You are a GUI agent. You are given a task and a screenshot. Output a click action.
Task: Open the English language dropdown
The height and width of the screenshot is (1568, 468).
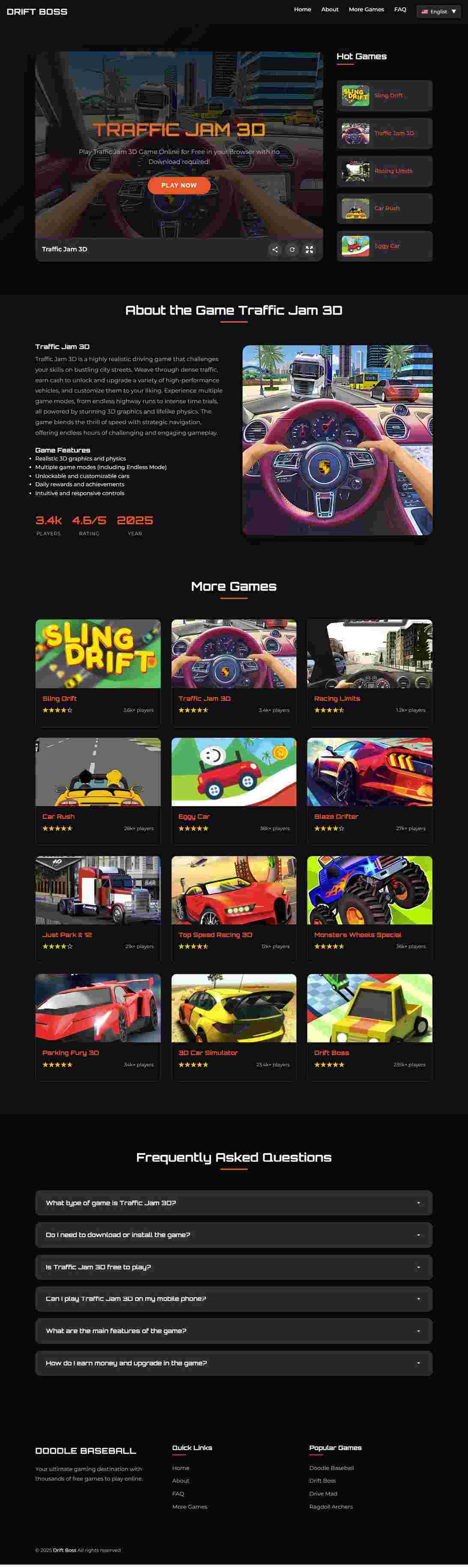click(439, 12)
